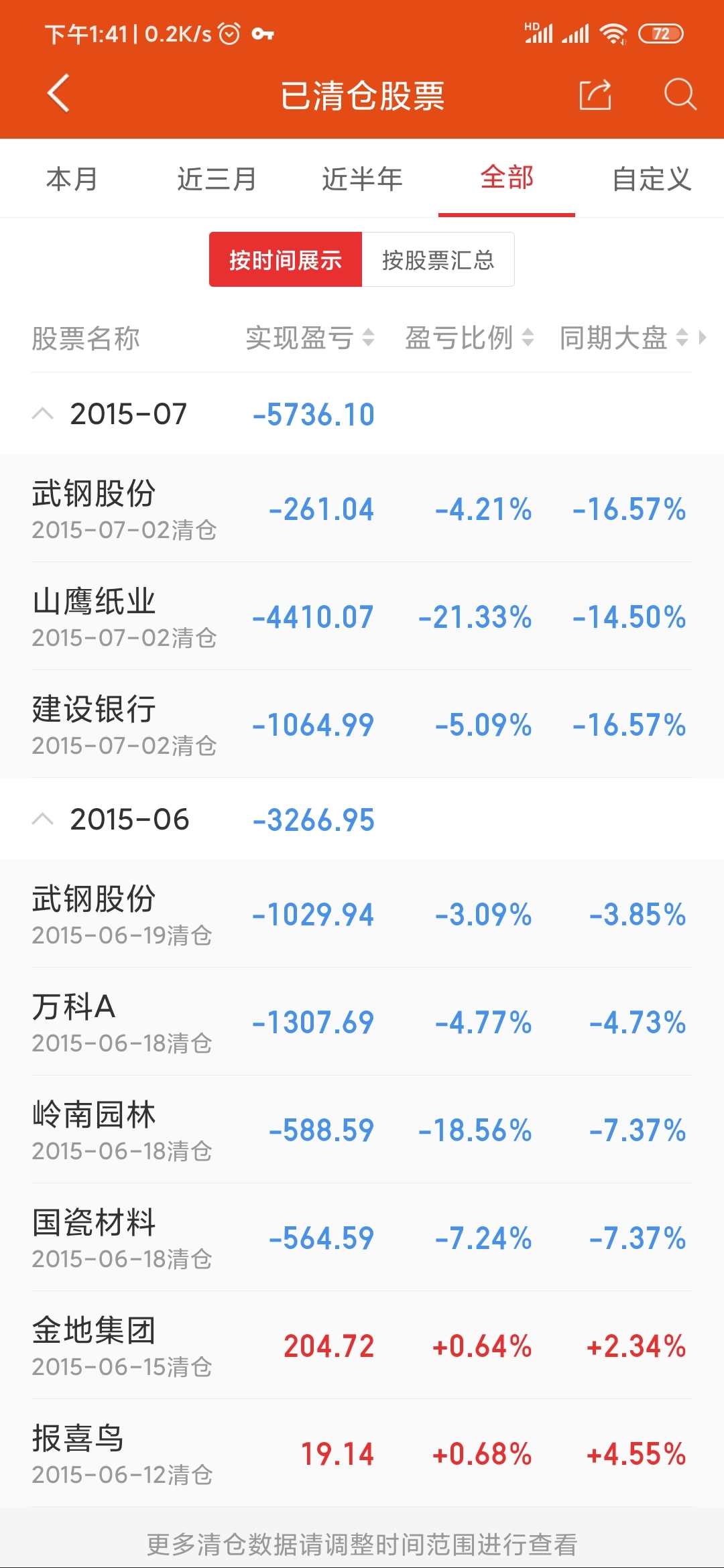Go back using the top-left arrow
Screen dimensions: 724x1568
(58, 93)
